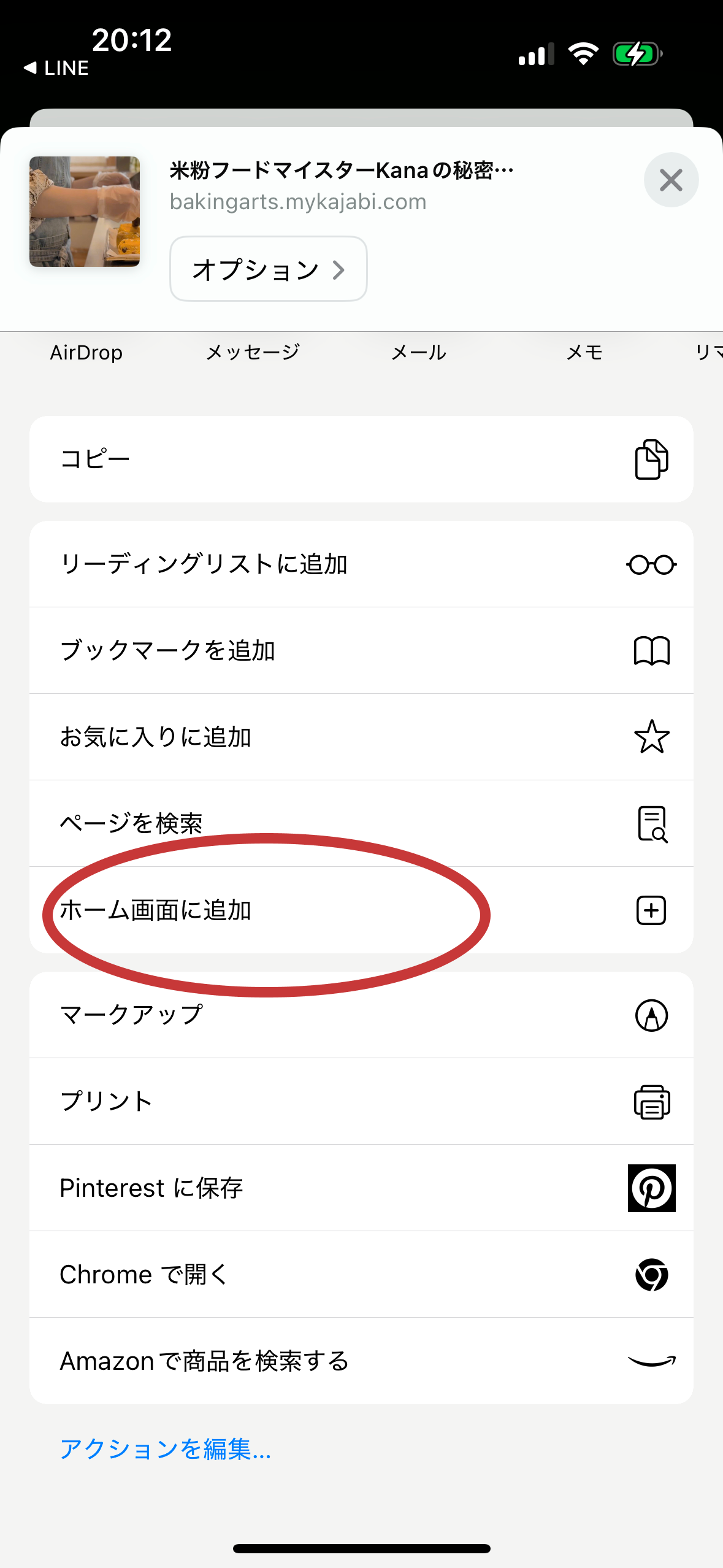Screen dimensions: 723x1568
Task: Go back to the LINE app
Action: (x=56, y=68)
